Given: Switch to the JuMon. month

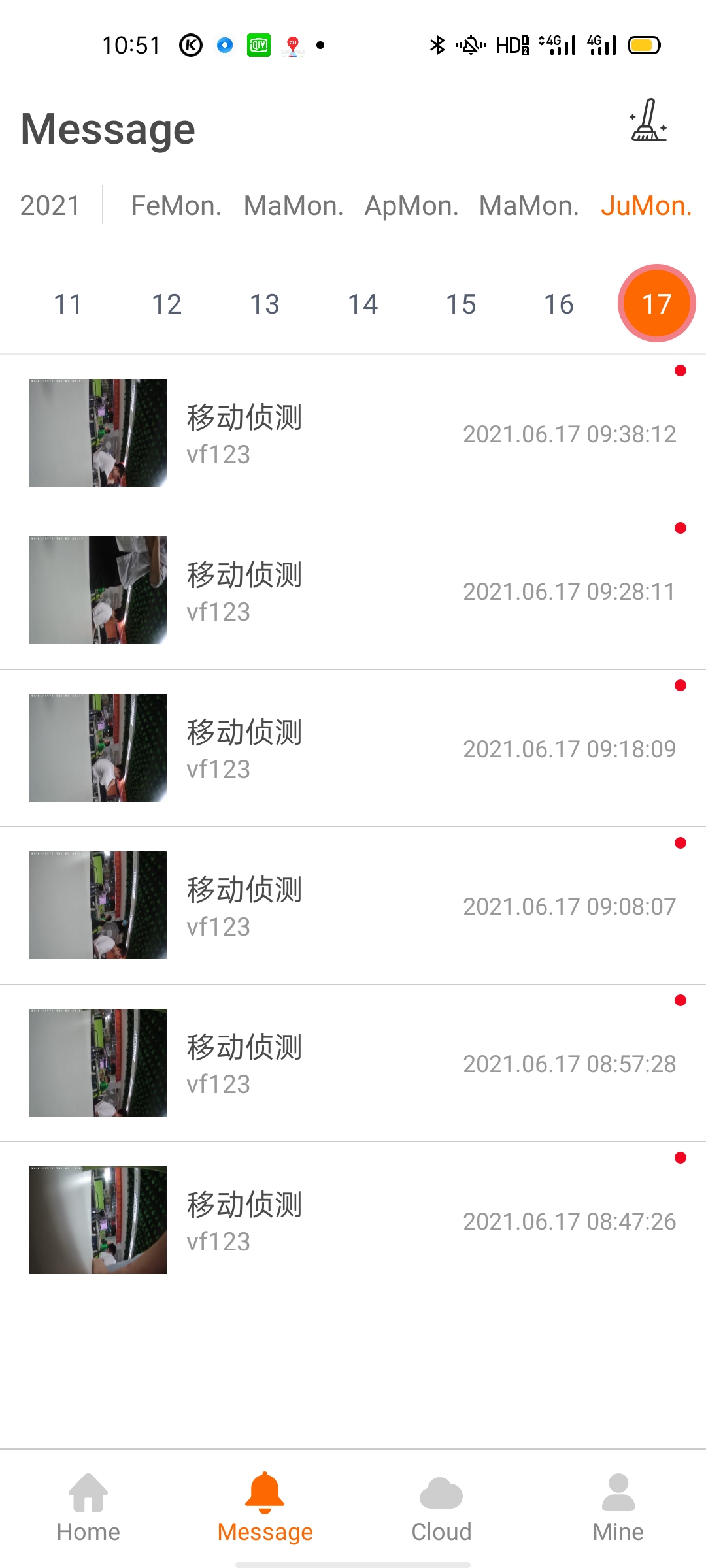Looking at the screenshot, I should click(646, 206).
